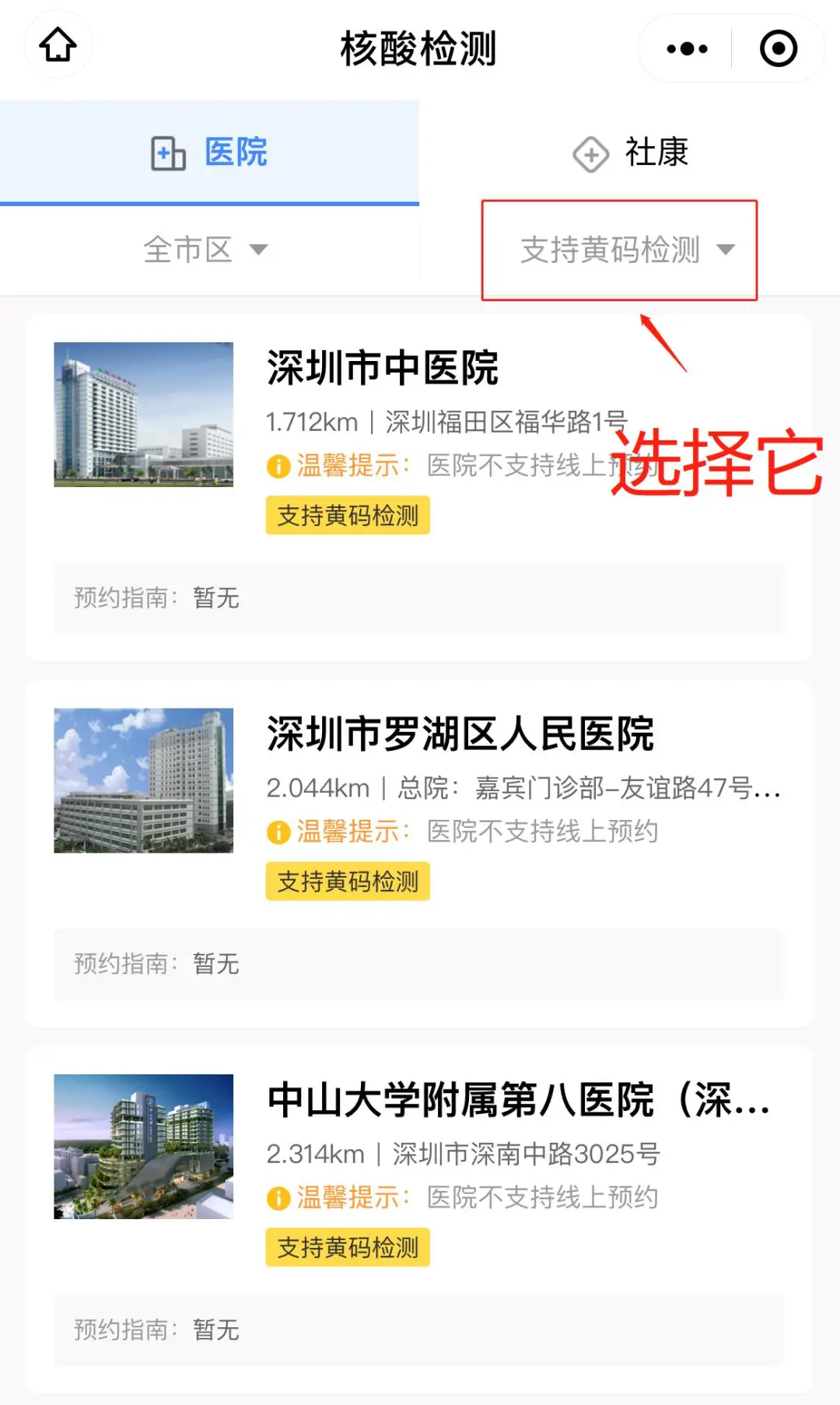This screenshot has width=840, height=1405.
Task: Switch to the 社康 tab
Action: 630,152
